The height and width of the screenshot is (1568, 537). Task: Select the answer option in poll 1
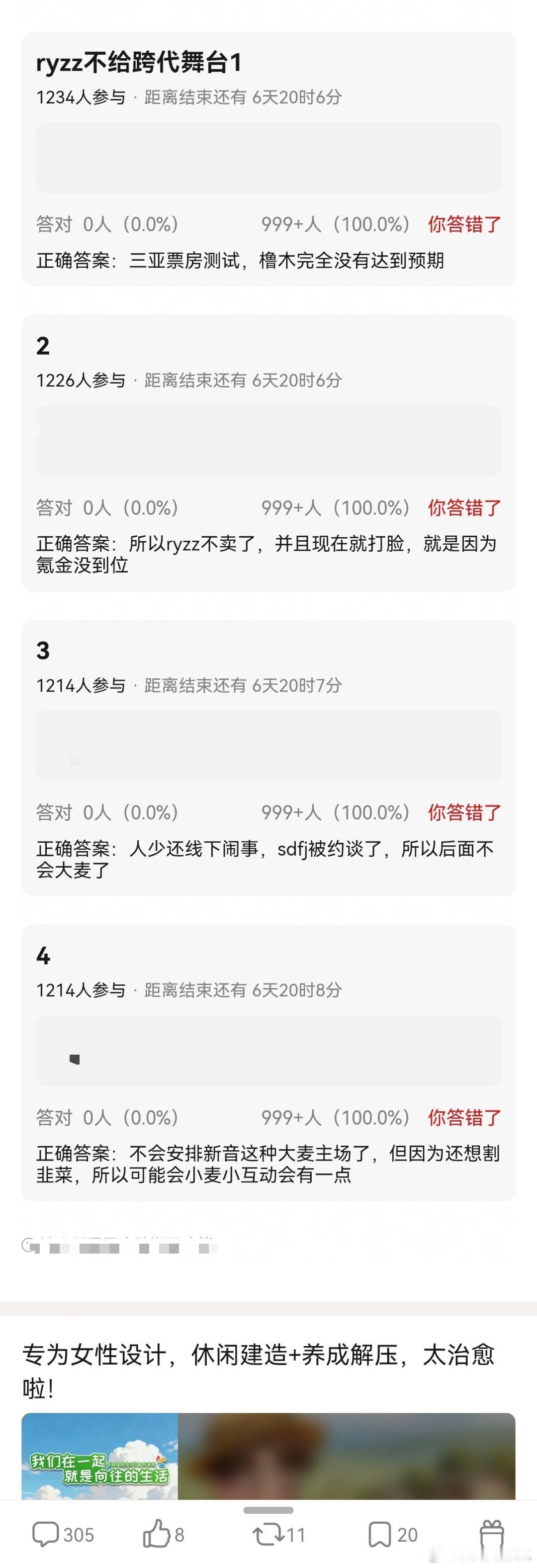(x=268, y=157)
